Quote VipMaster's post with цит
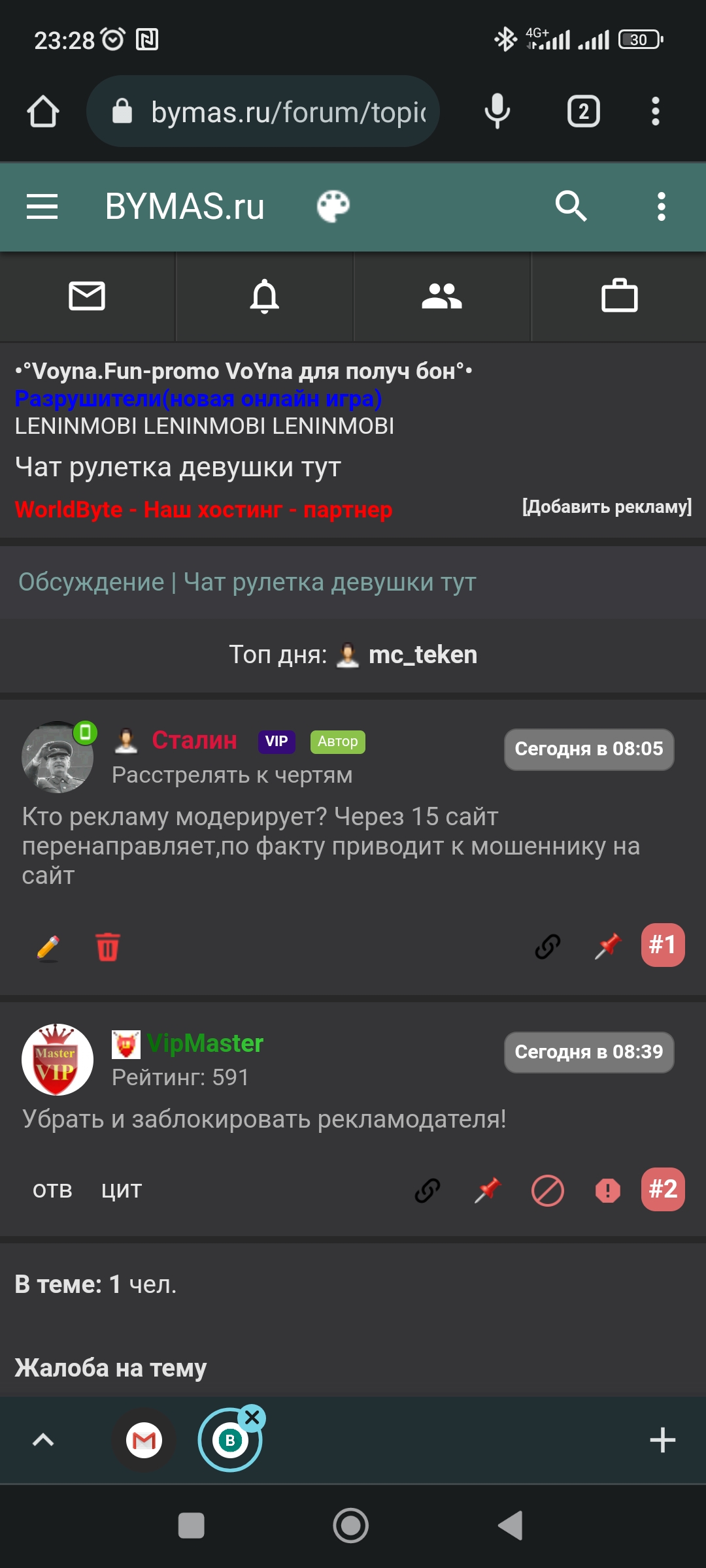 tap(122, 1190)
